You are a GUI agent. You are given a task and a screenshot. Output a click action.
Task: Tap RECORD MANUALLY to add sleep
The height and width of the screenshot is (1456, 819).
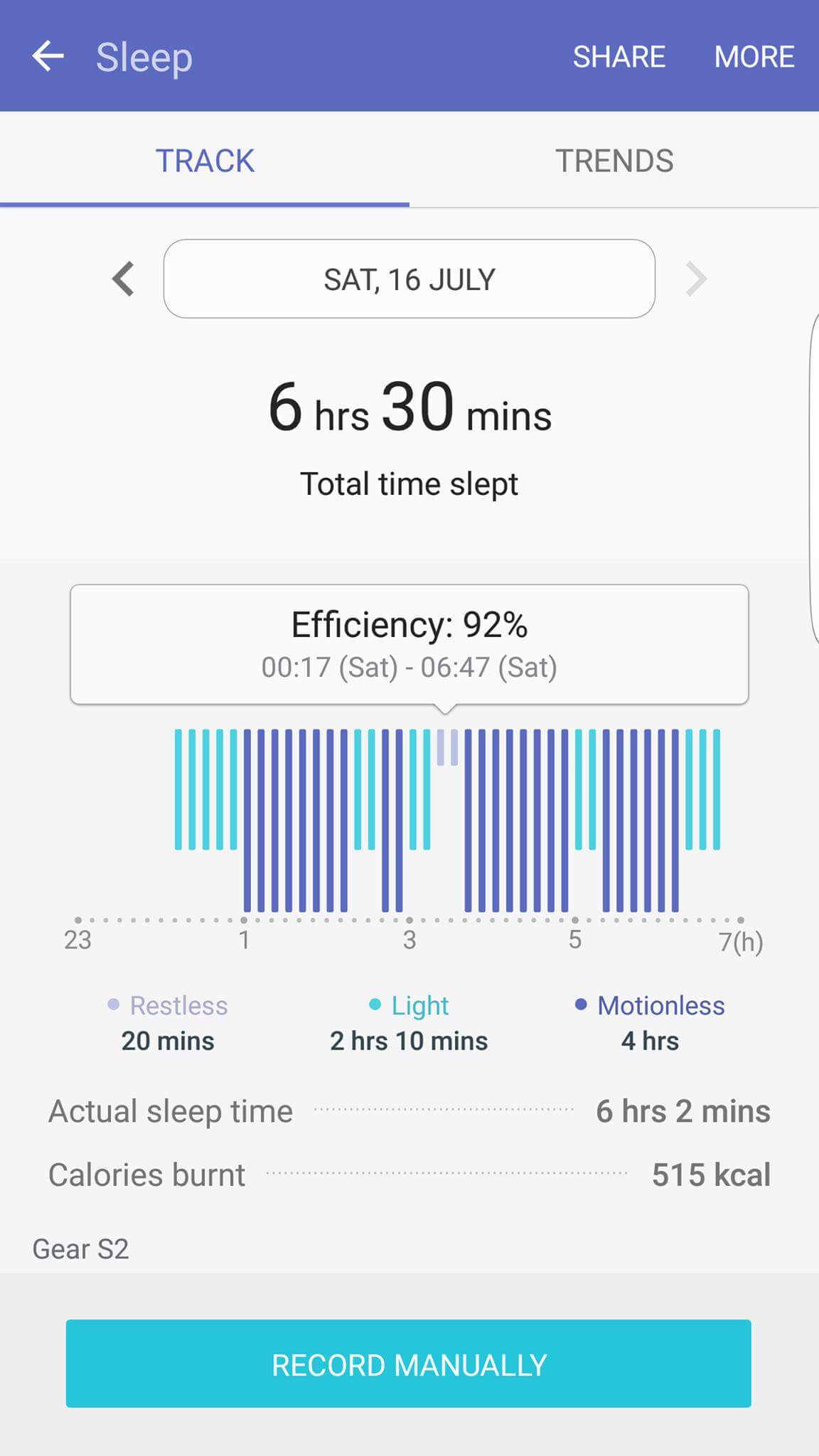(x=409, y=1364)
